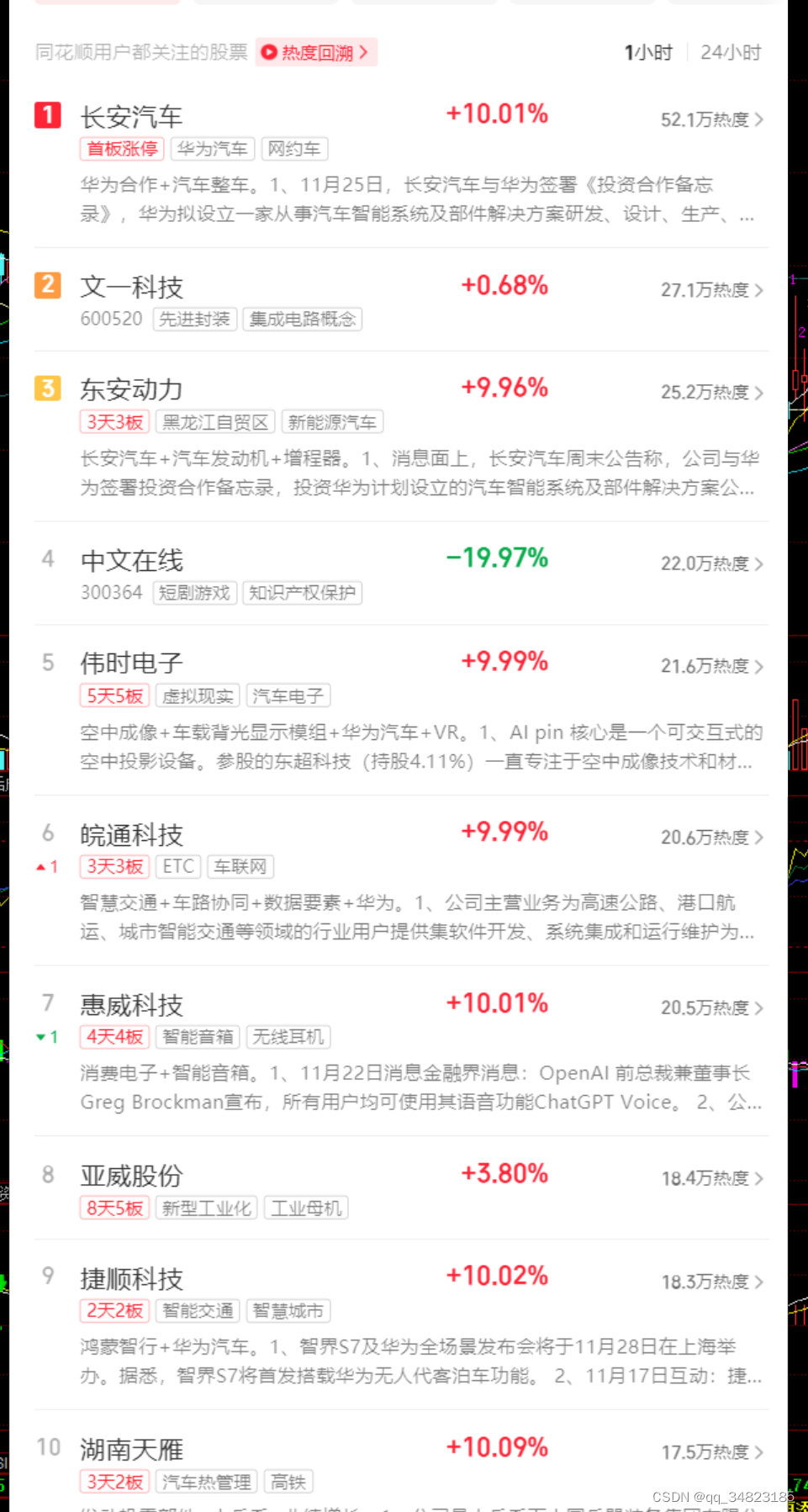Open the 文一科技 stock row
This screenshot has height=1512, width=808.
(132, 287)
